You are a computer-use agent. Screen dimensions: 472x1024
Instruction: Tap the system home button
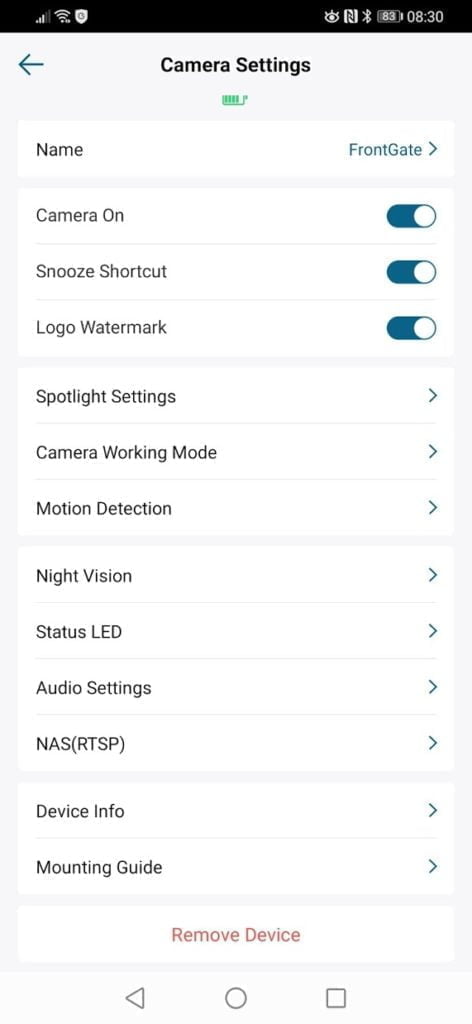pyautogui.click(x=236, y=998)
